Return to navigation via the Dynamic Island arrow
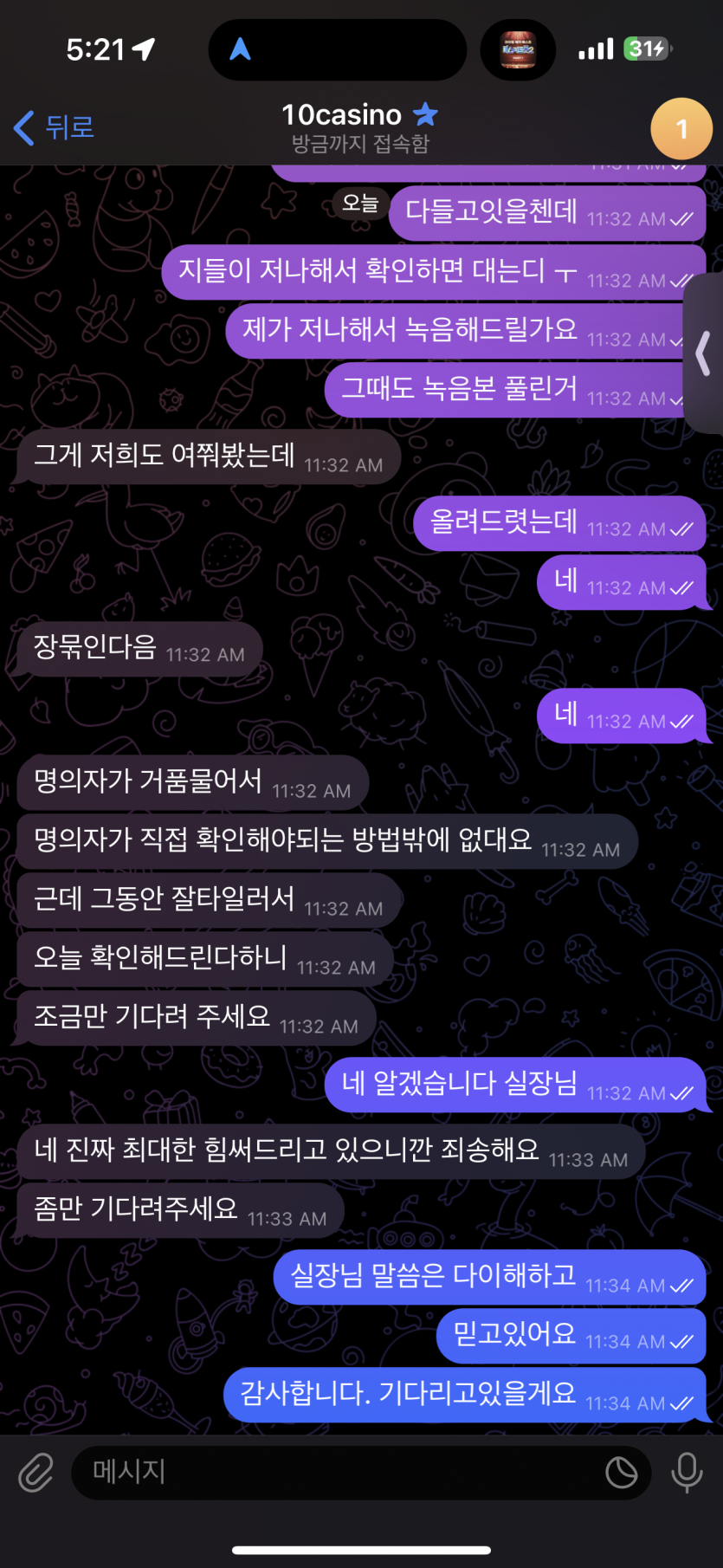 241,49
